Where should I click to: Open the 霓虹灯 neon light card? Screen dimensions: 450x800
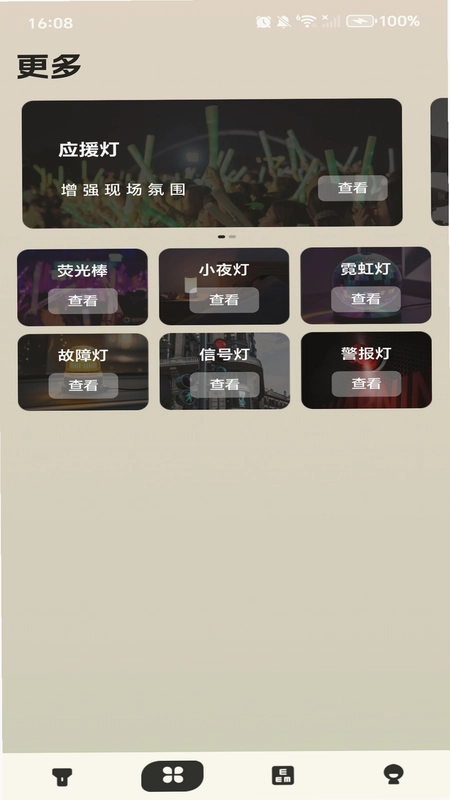click(x=366, y=285)
